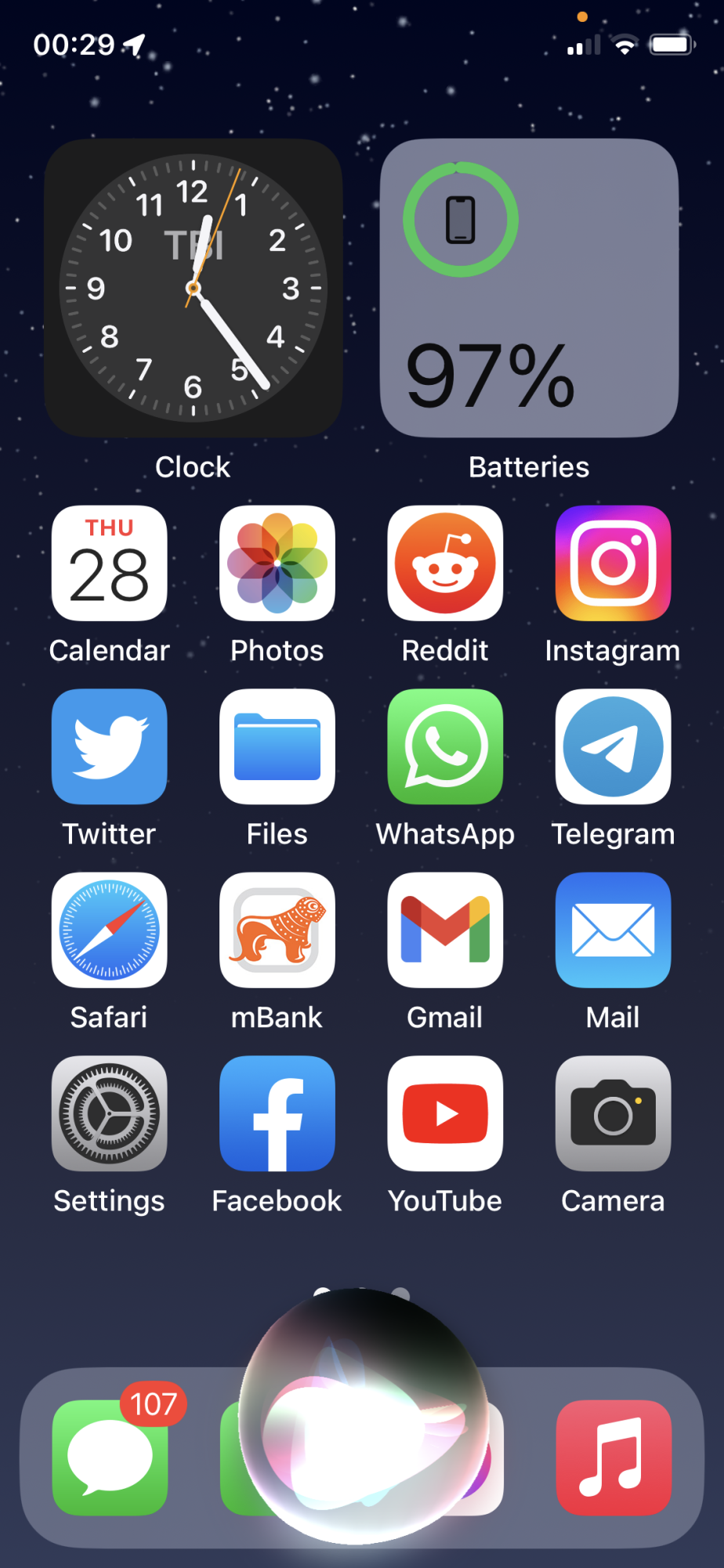This screenshot has width=724, height=1568.
Task: Open the Calendar app
Action: pos(110,563)
